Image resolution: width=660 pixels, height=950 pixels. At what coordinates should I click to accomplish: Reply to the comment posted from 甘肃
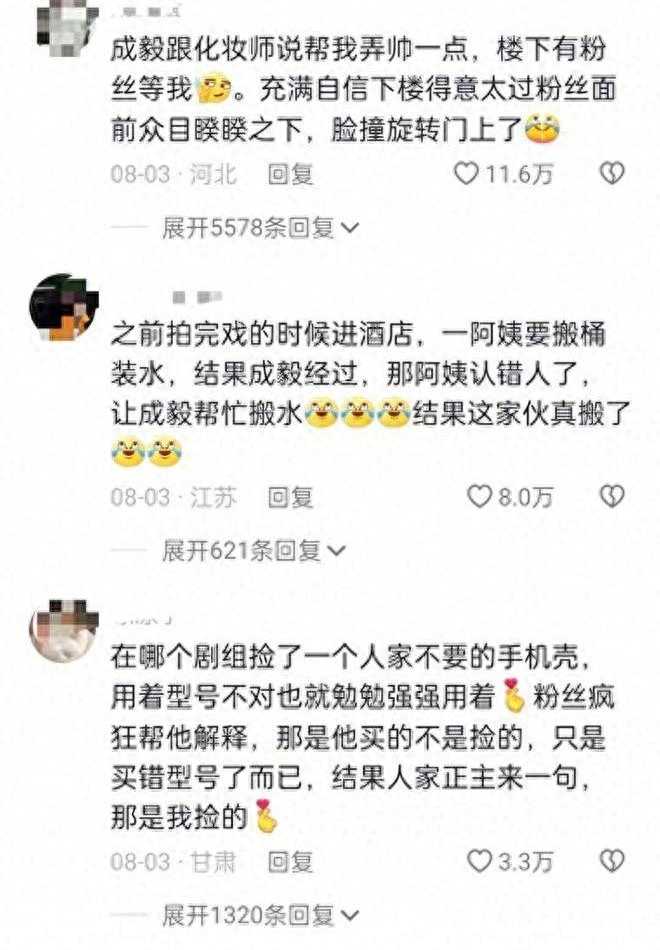(x=291, y=860)
